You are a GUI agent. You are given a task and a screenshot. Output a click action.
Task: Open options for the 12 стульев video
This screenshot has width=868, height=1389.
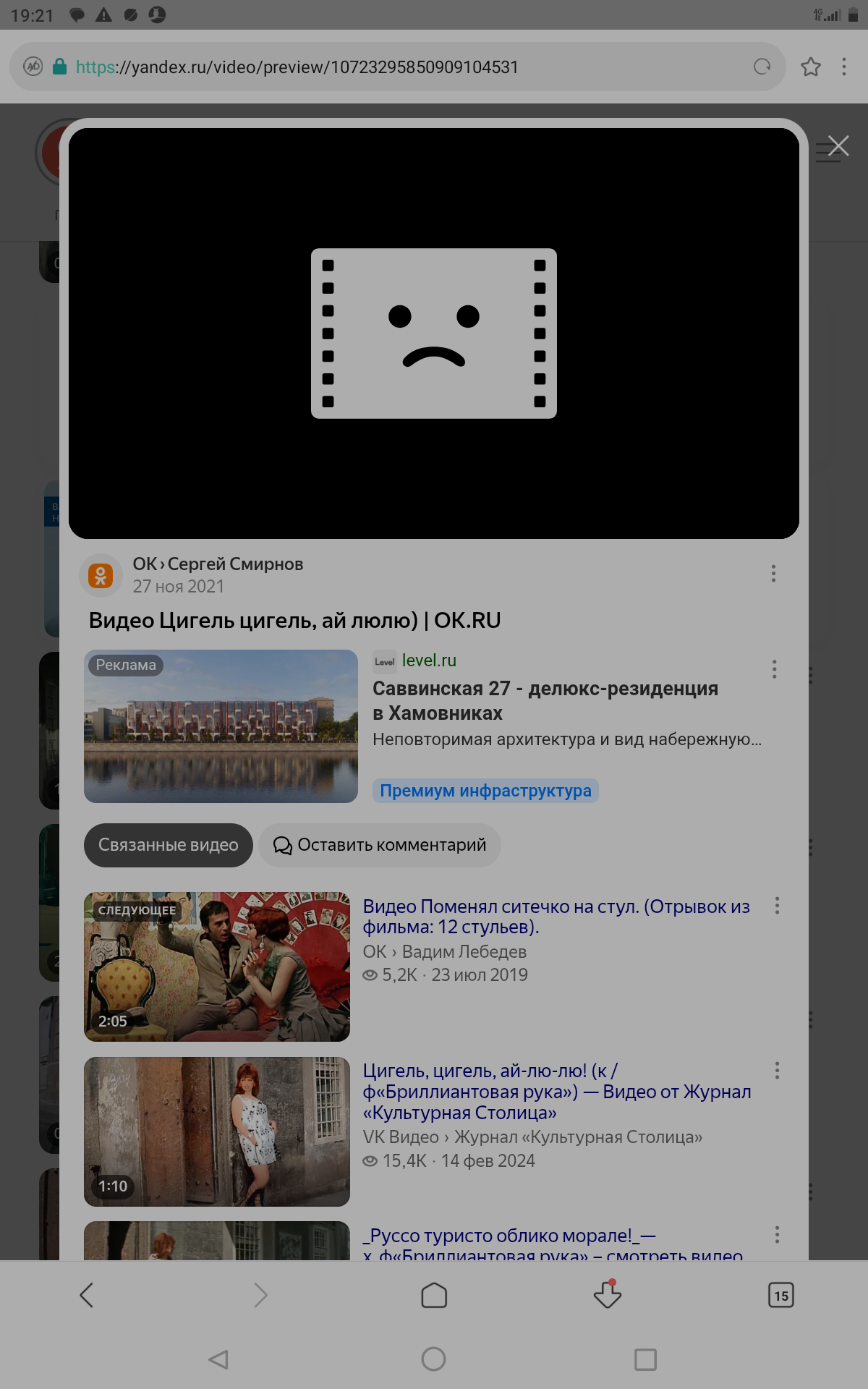777,906
